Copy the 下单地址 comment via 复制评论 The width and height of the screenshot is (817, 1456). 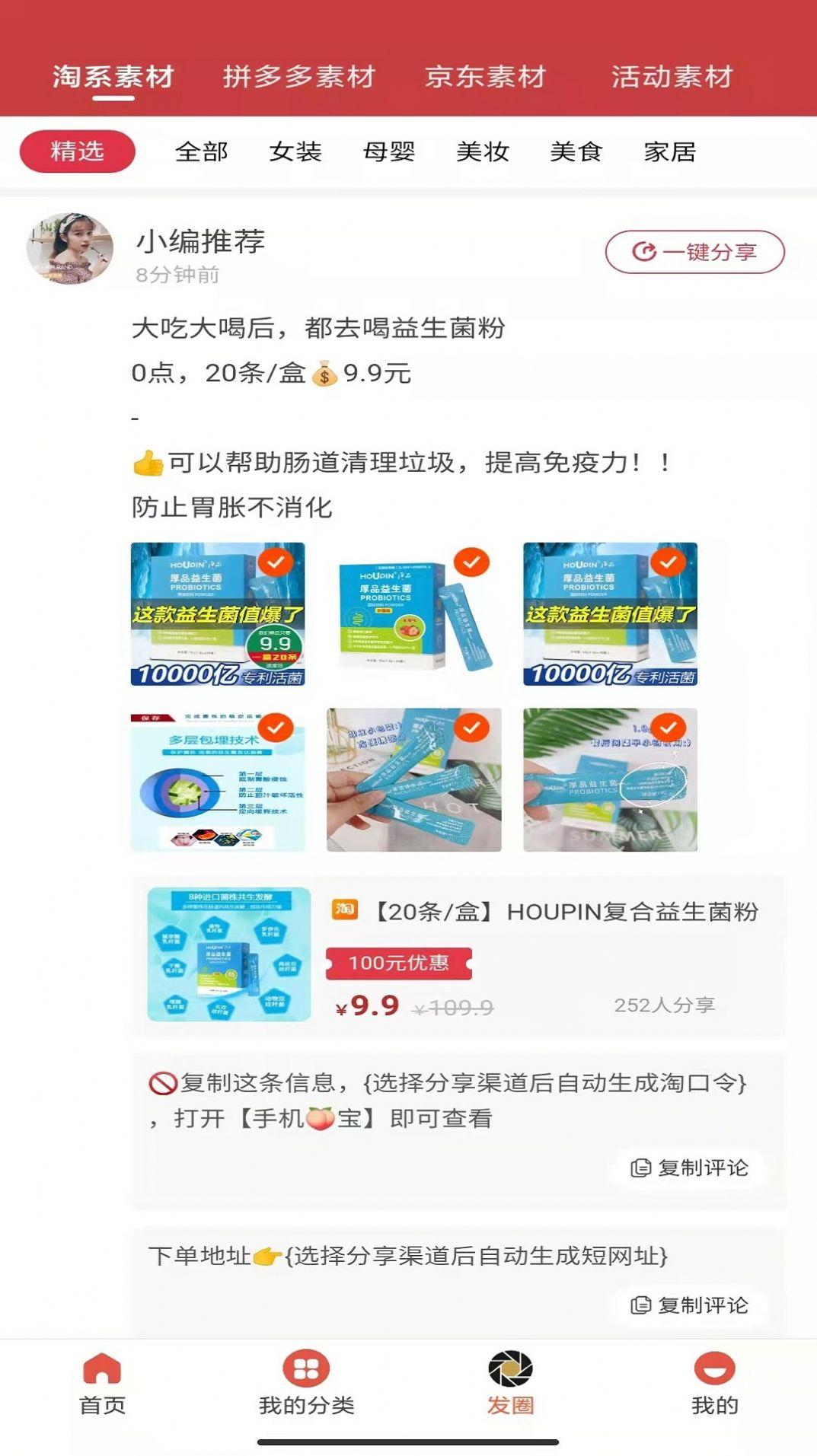click(x=689, y=1305)
